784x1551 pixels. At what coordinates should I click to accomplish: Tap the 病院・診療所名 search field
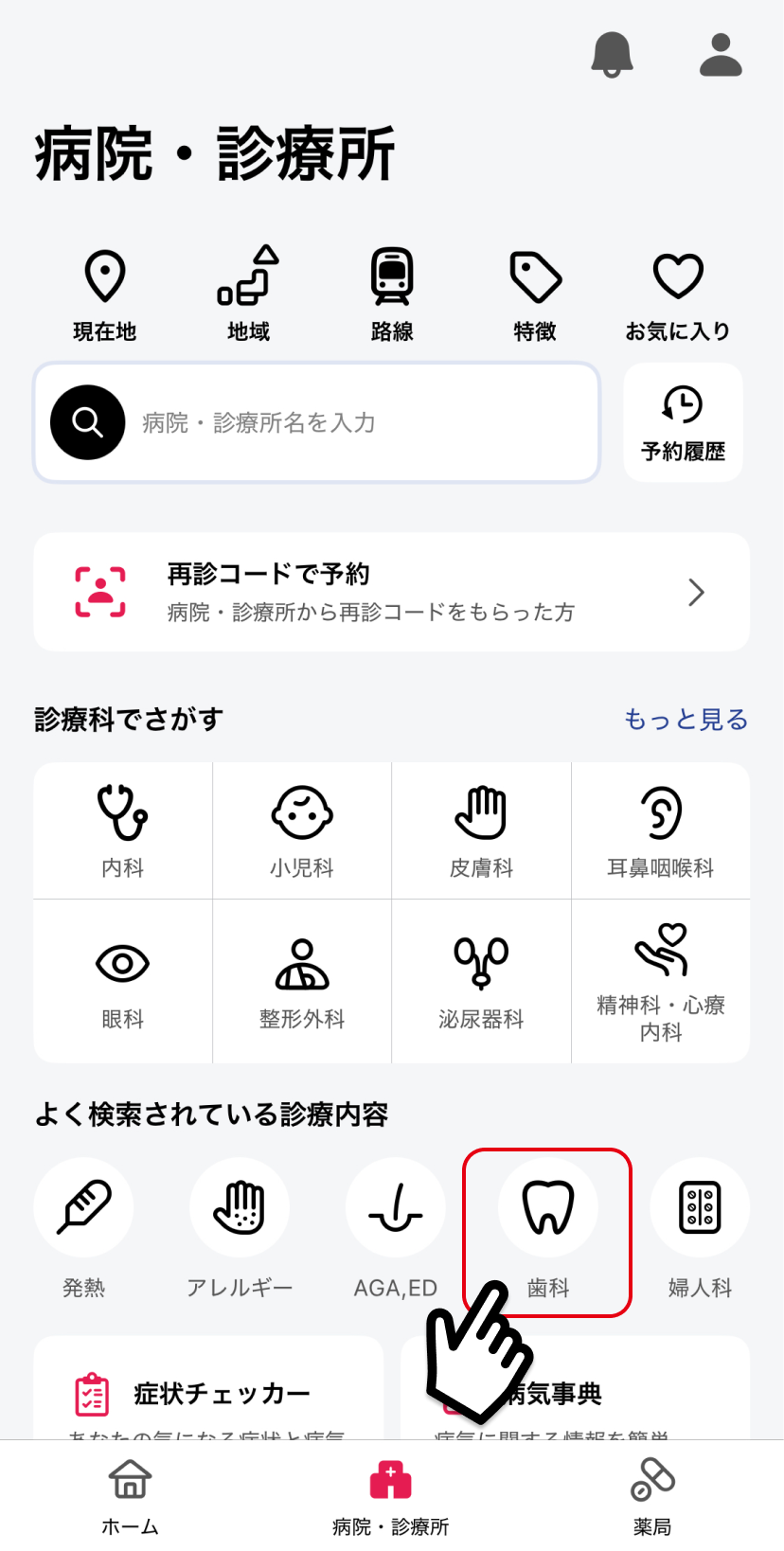pos(317,422)
